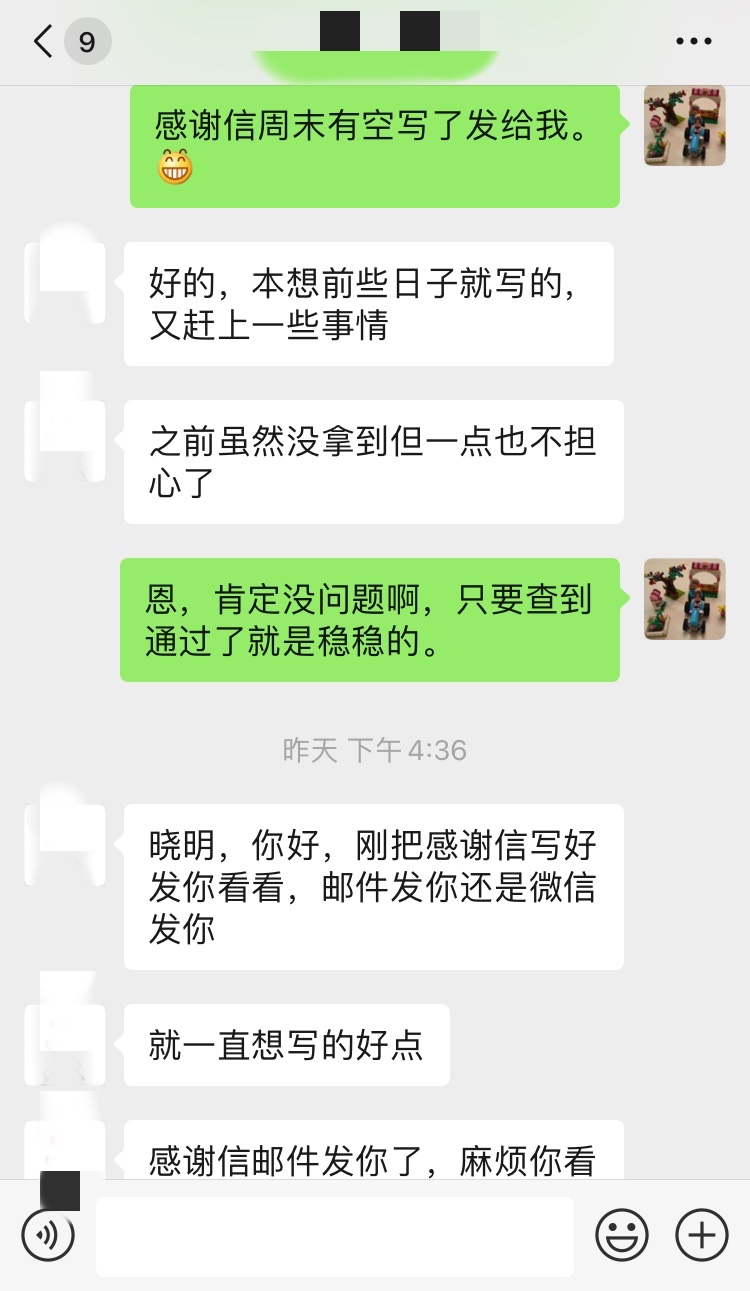Screen dimensions: 750x1291
Task: Open the chat options menu
Action: [x=693, y=42]
